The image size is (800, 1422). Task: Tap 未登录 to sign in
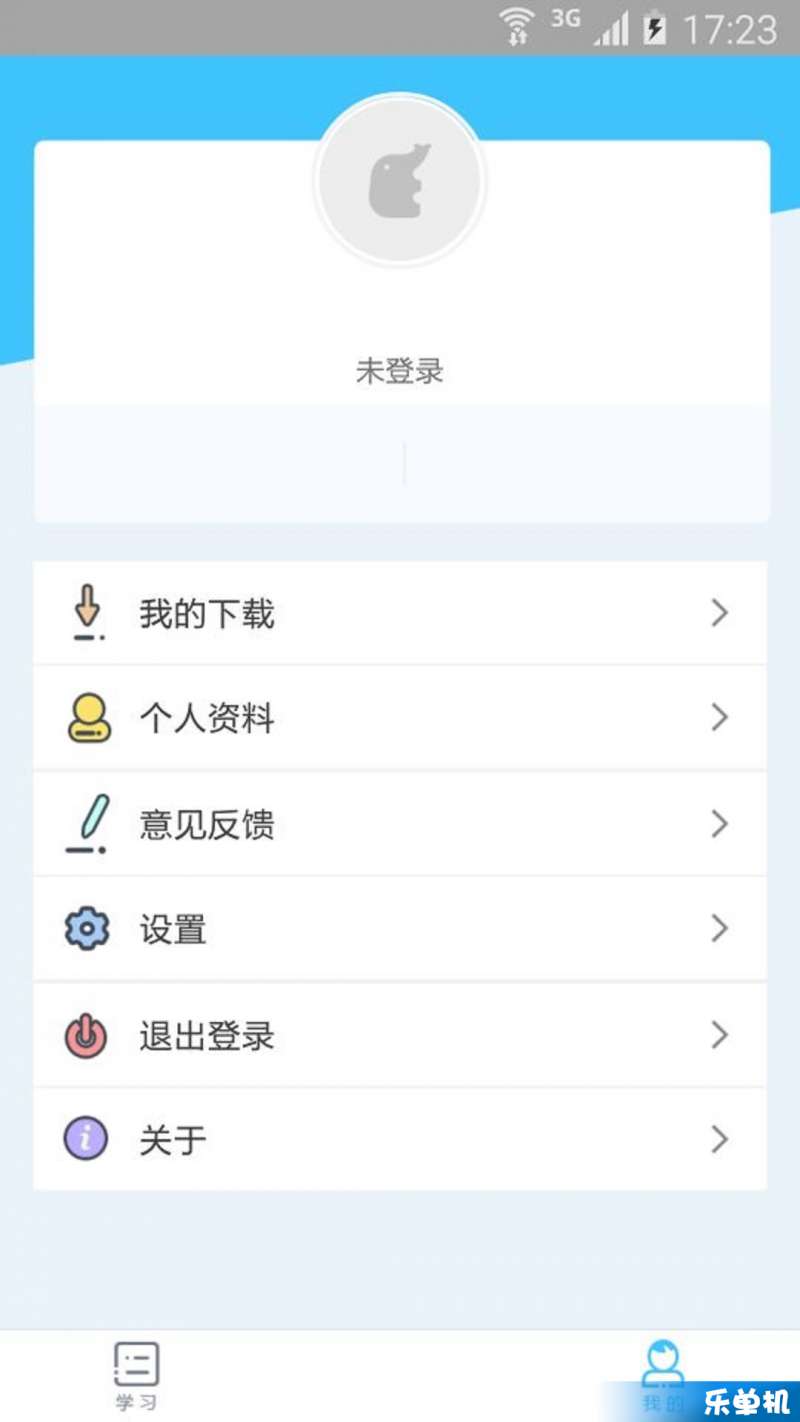click(400, 372)
